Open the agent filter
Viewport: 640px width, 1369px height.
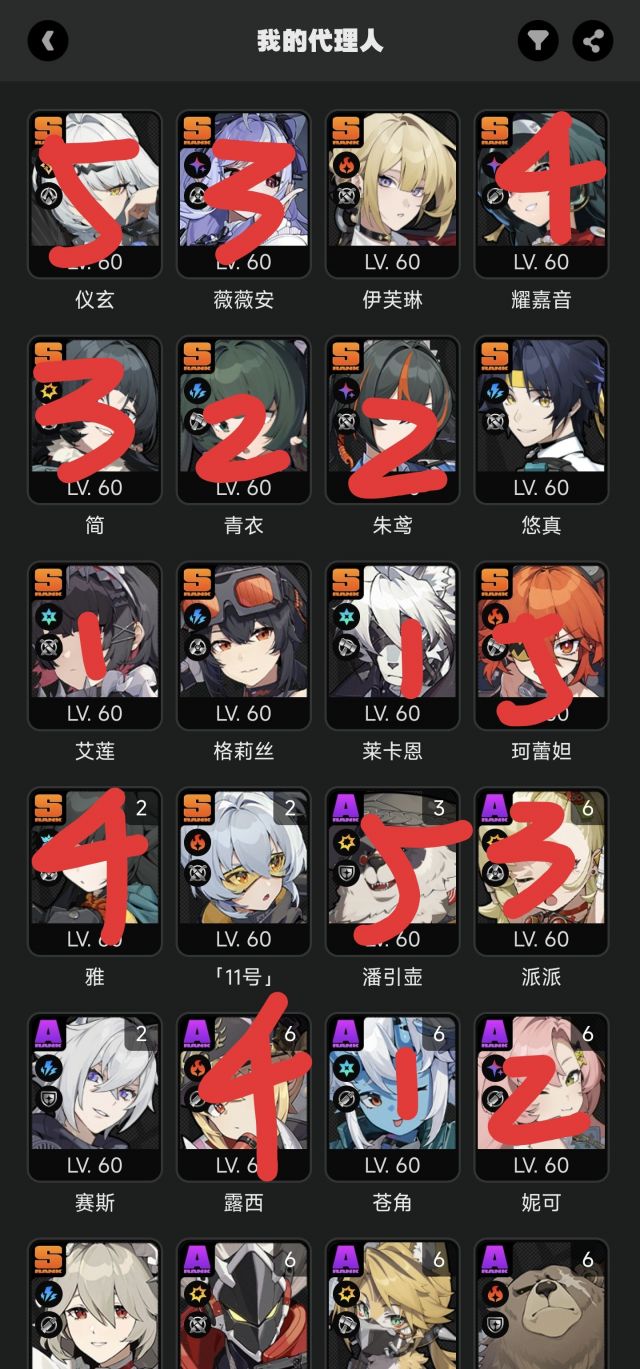click(538, 41)
